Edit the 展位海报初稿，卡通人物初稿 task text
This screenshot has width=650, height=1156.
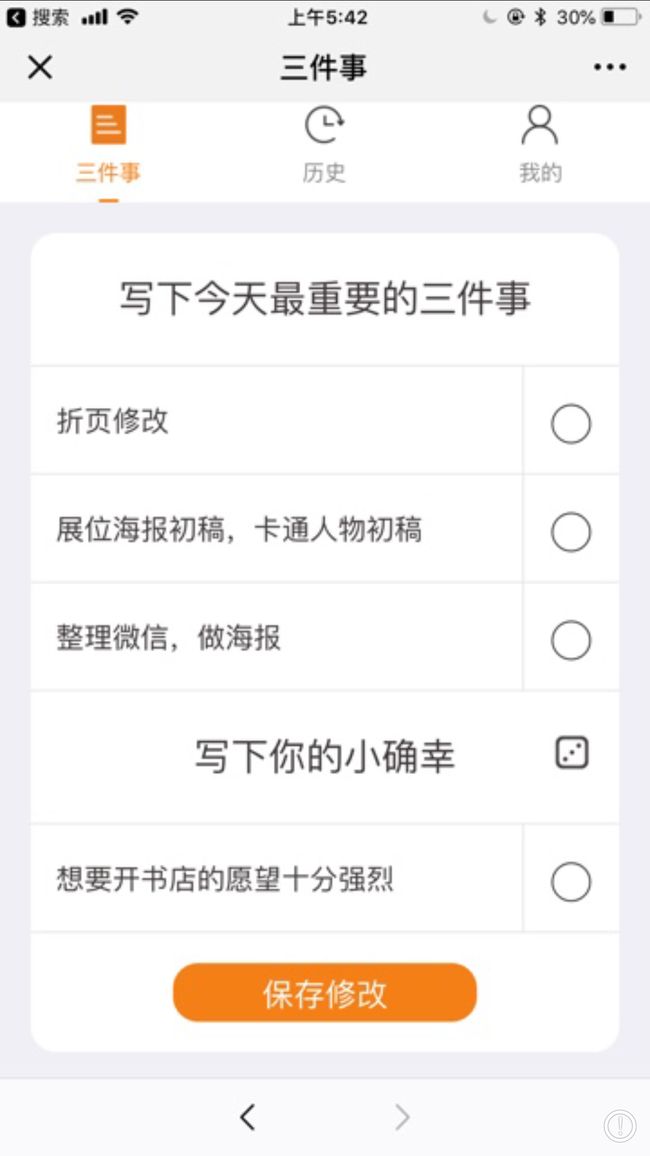276,529
